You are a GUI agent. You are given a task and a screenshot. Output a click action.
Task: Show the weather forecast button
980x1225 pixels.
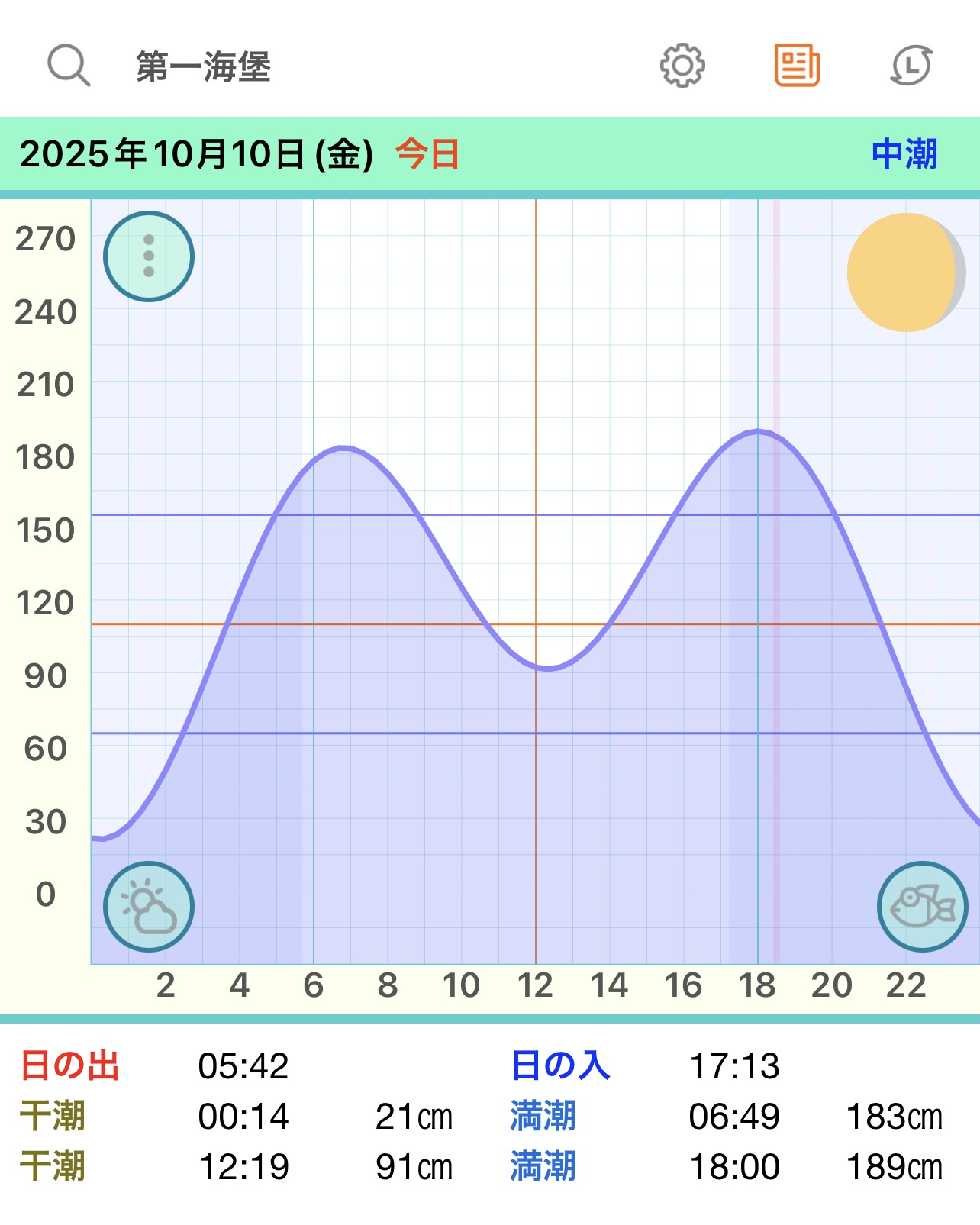pos(149,907)
